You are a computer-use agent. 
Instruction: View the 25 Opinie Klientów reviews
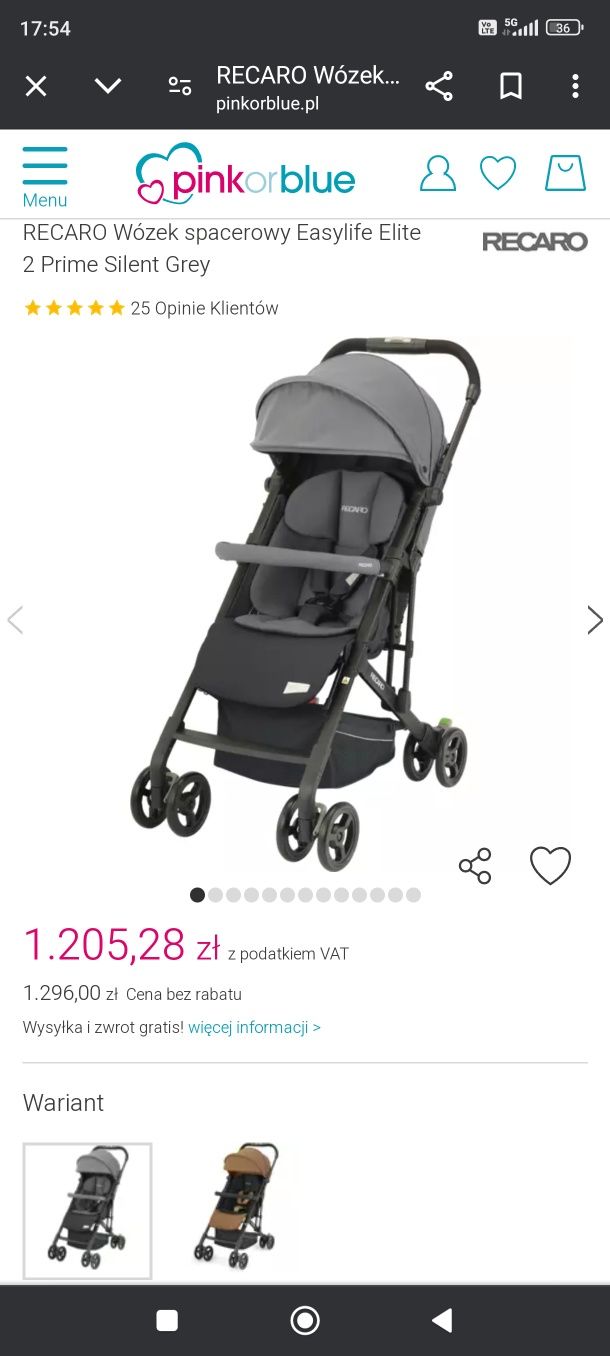coord(204,308)
